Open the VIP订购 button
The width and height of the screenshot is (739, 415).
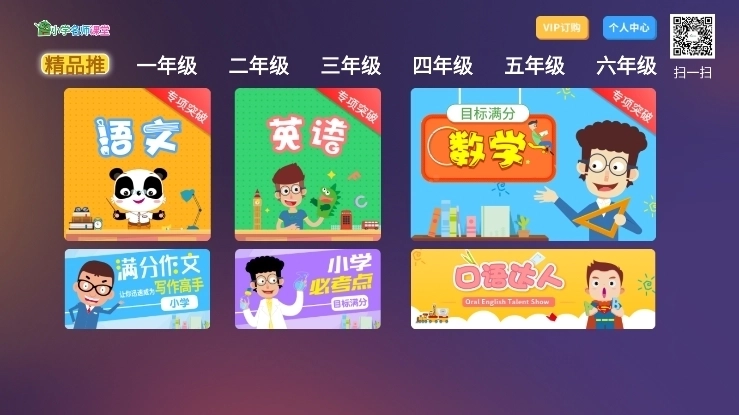[562, 27]
